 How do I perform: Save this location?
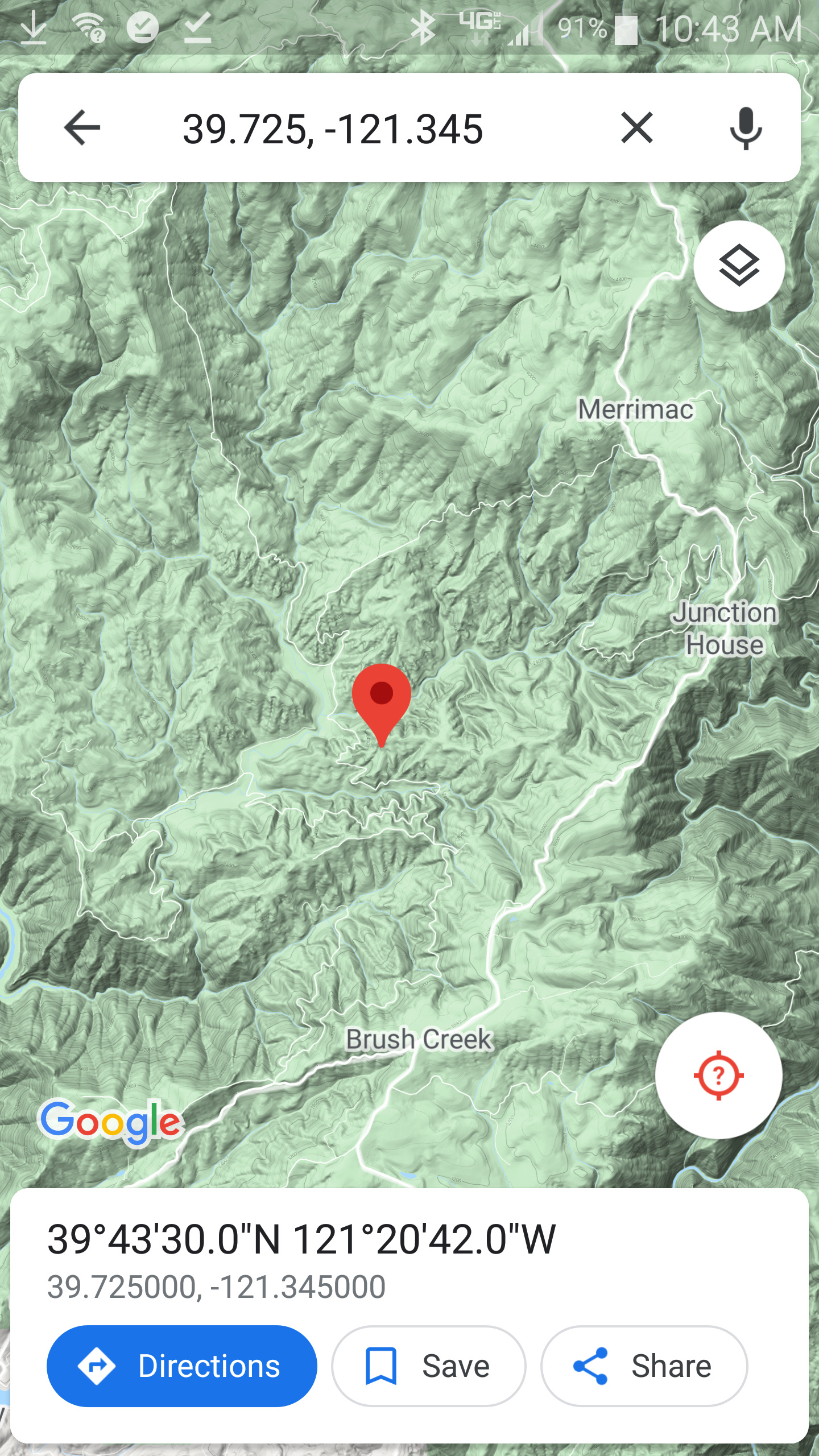click(x=429, y=1366)
